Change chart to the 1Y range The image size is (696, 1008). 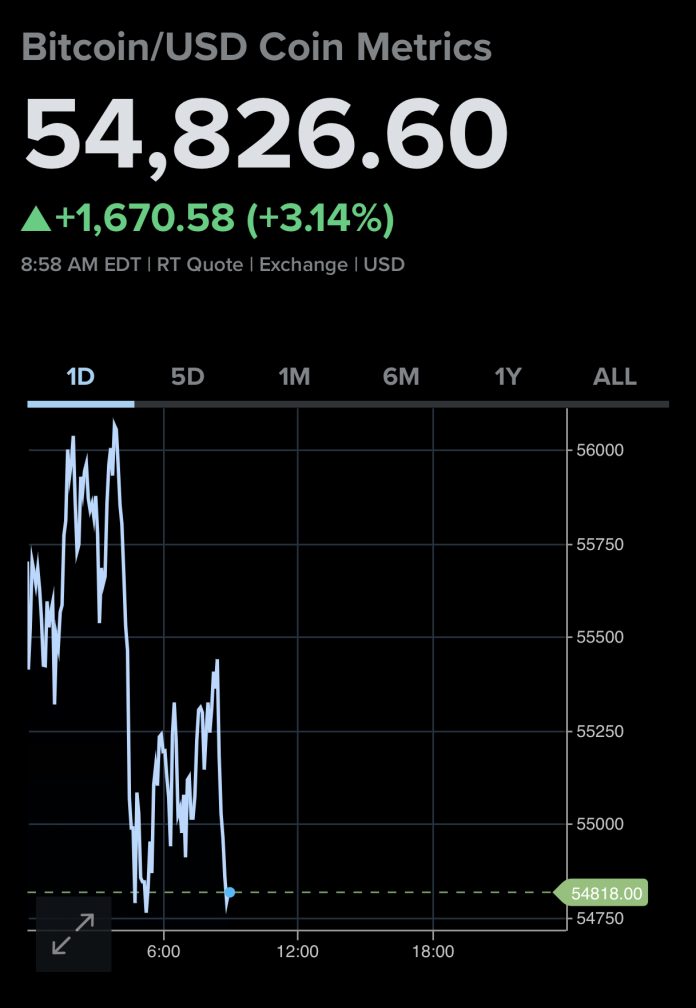[508, 377]
